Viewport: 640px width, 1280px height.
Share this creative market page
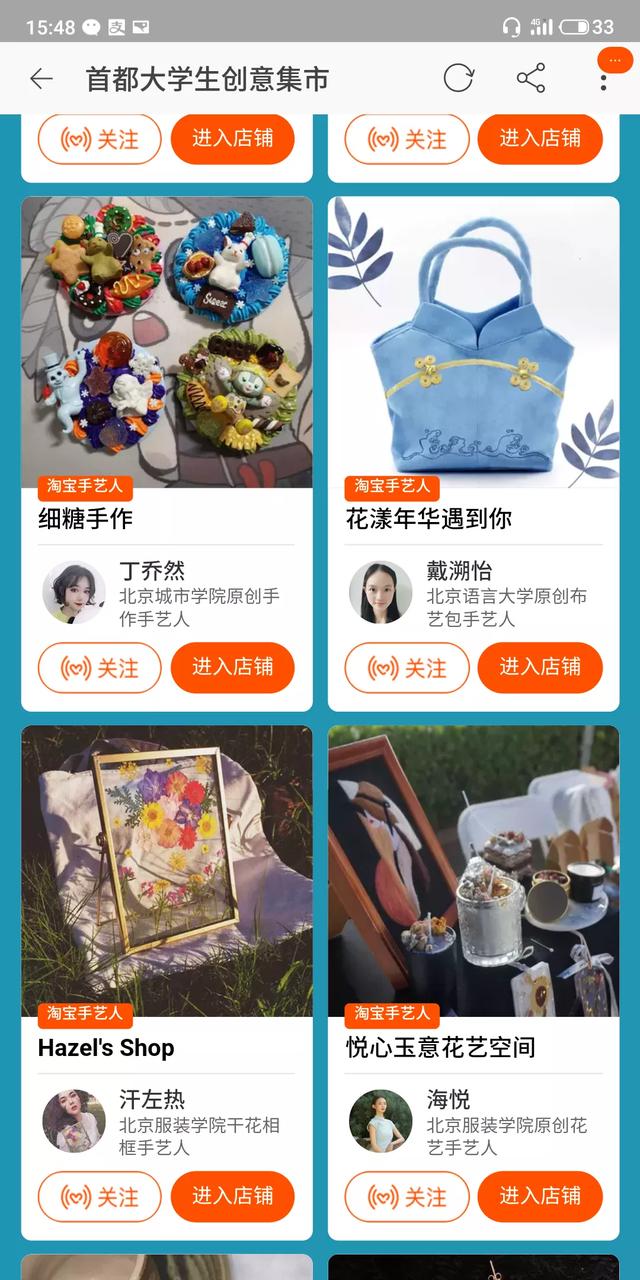pos(531,79)
